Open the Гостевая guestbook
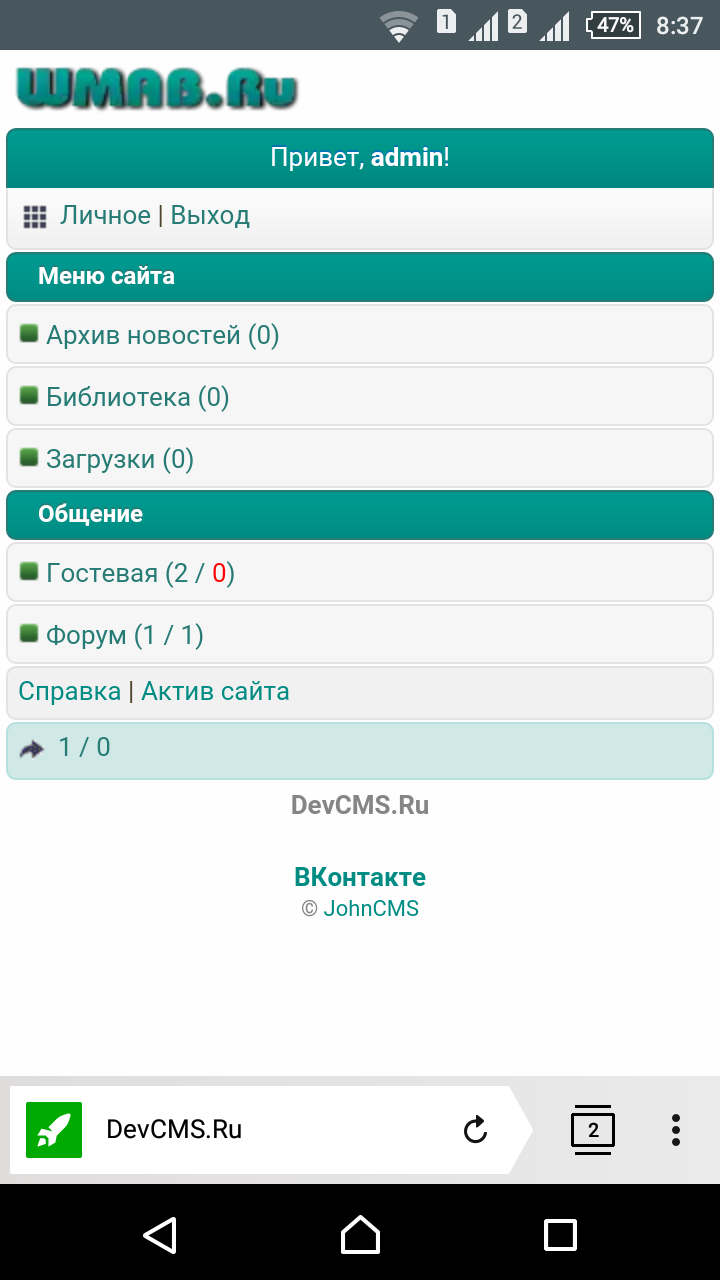 pyautogui.click(x=140, y=573)
